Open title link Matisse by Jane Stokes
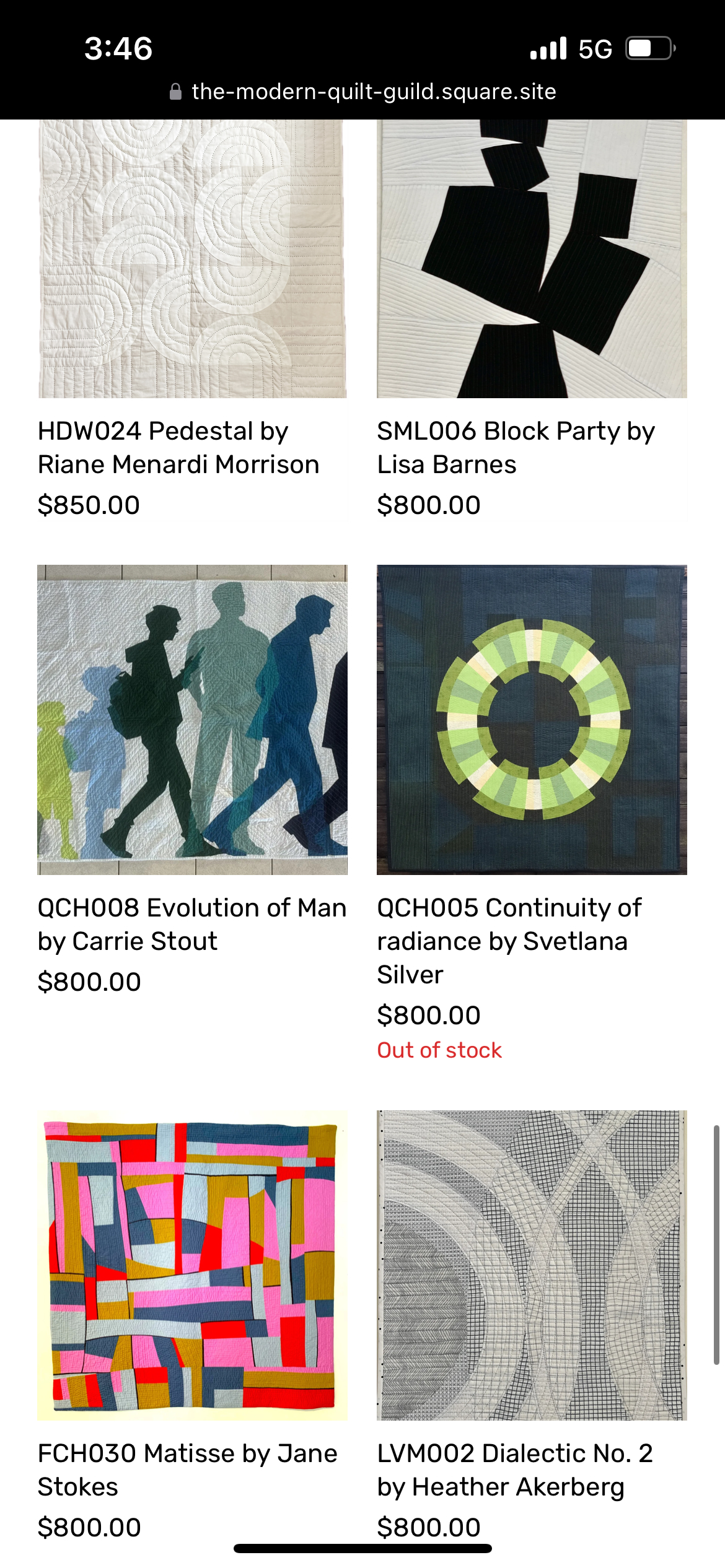 coord(187,1470)
